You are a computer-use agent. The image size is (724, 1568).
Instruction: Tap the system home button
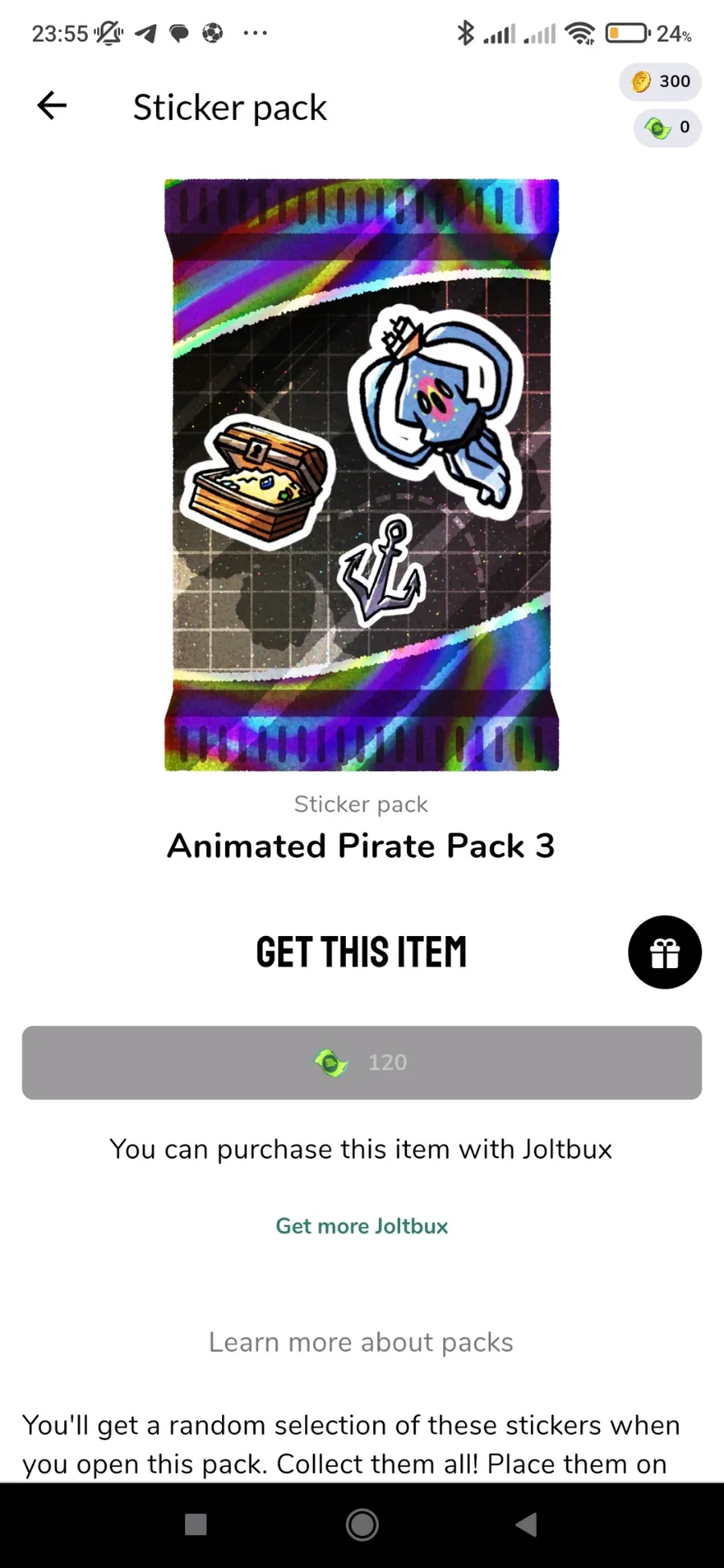pos(362,1524)
